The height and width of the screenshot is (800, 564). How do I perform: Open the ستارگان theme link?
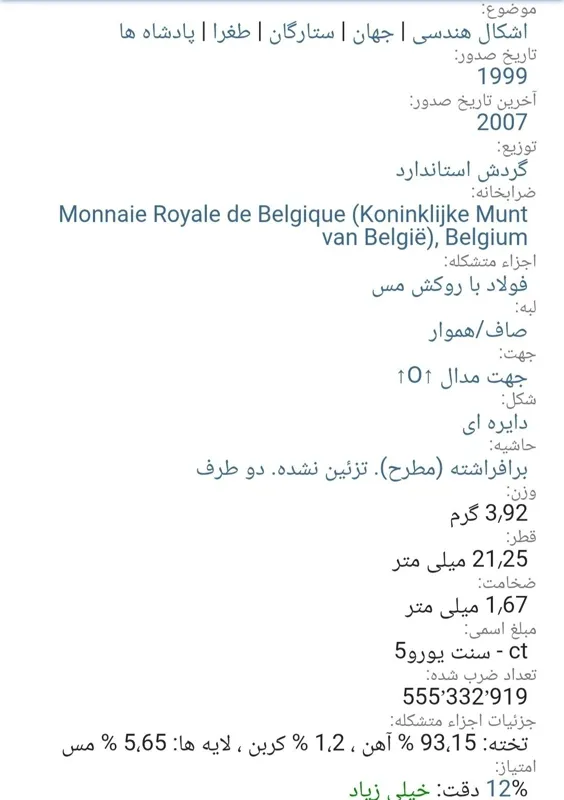pos(302,33)
